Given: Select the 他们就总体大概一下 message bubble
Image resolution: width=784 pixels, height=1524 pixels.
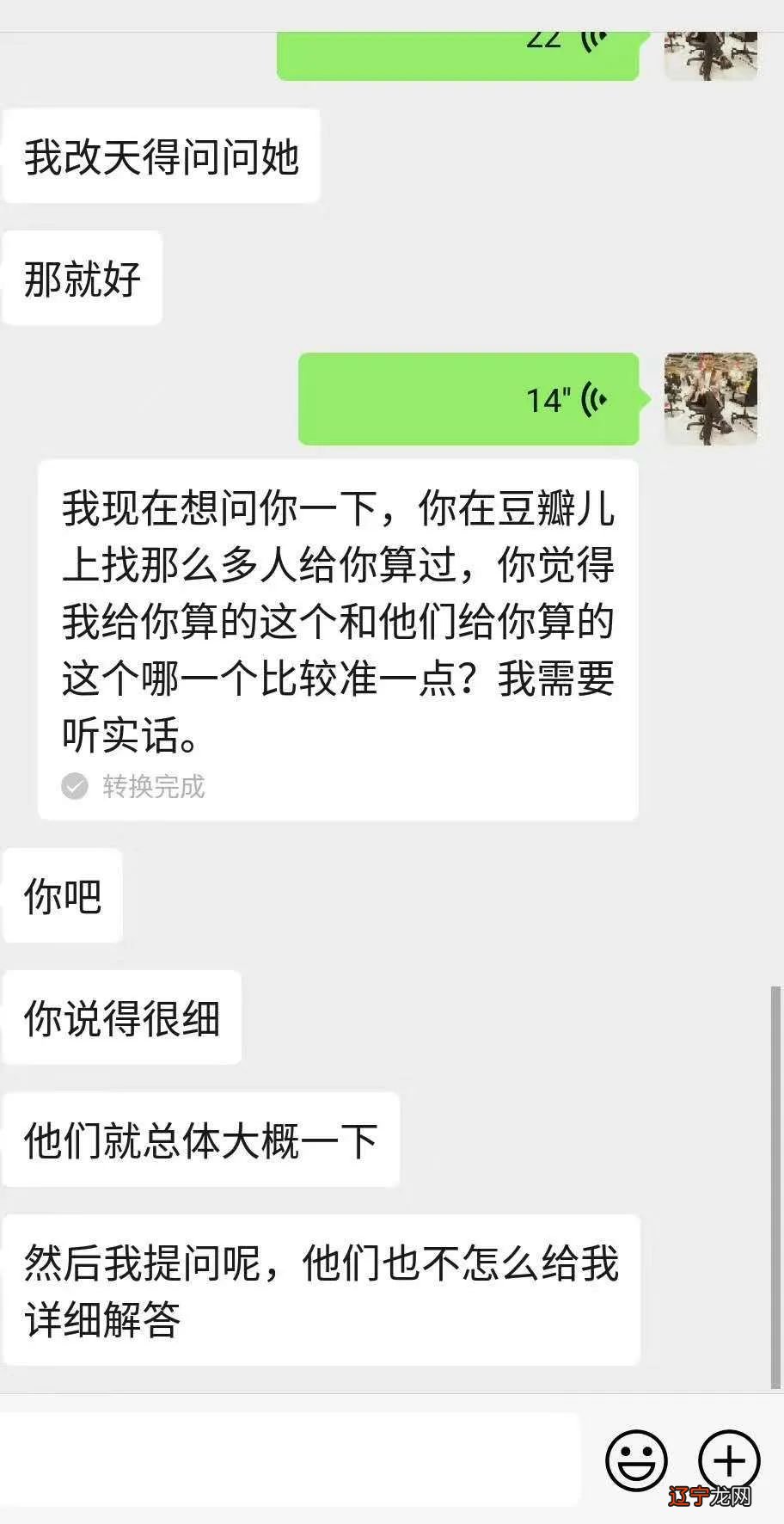Looking at the screenshot, I should pos(201,1140).
